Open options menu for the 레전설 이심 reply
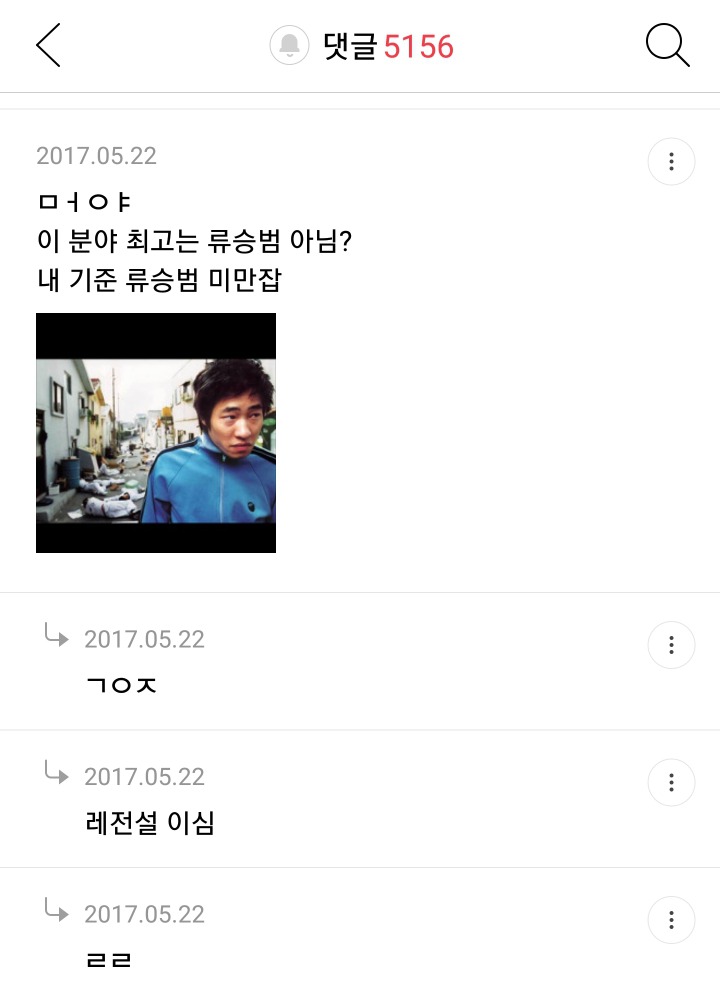The height and width of the screenshot is (998, 720). tap(671, 782)
